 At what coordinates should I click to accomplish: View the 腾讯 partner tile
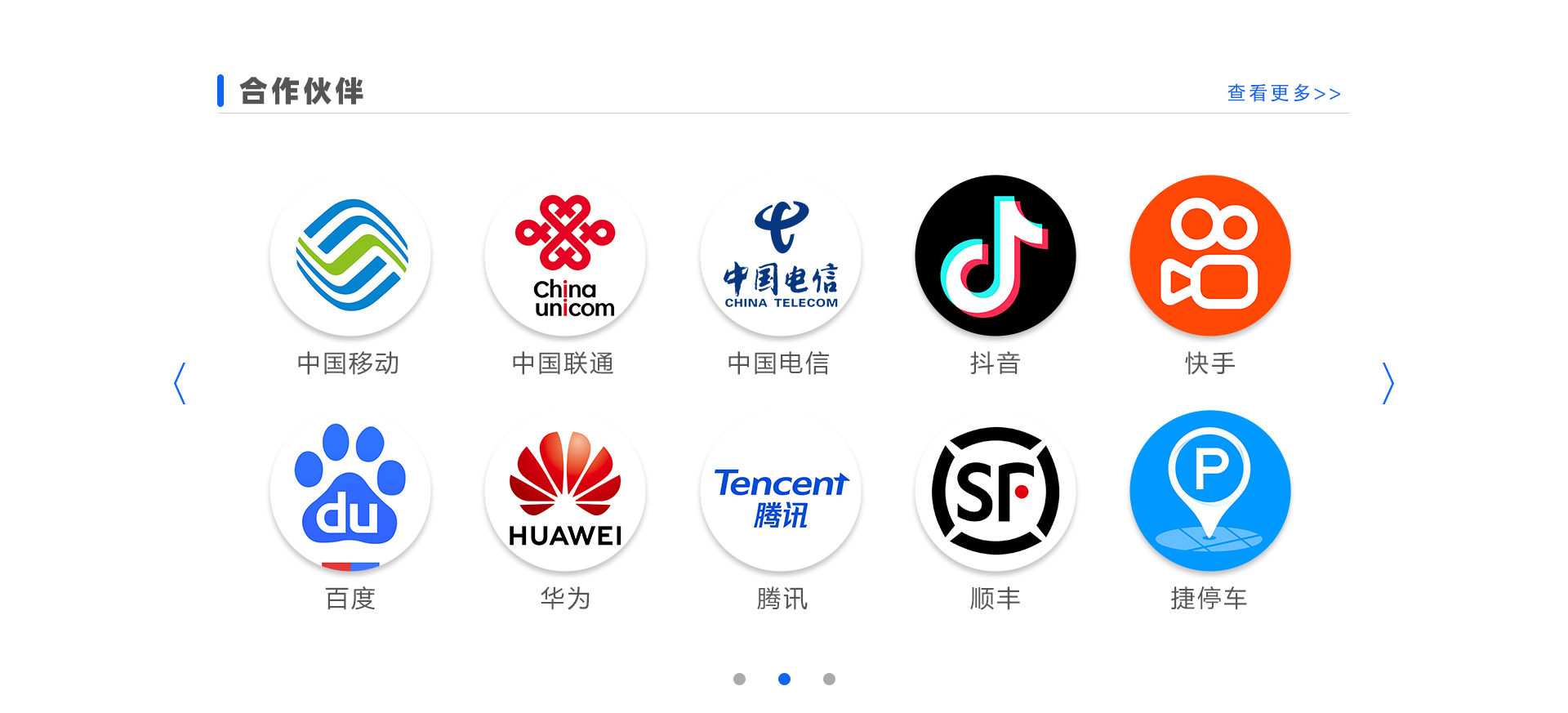[x=781, y=491]
